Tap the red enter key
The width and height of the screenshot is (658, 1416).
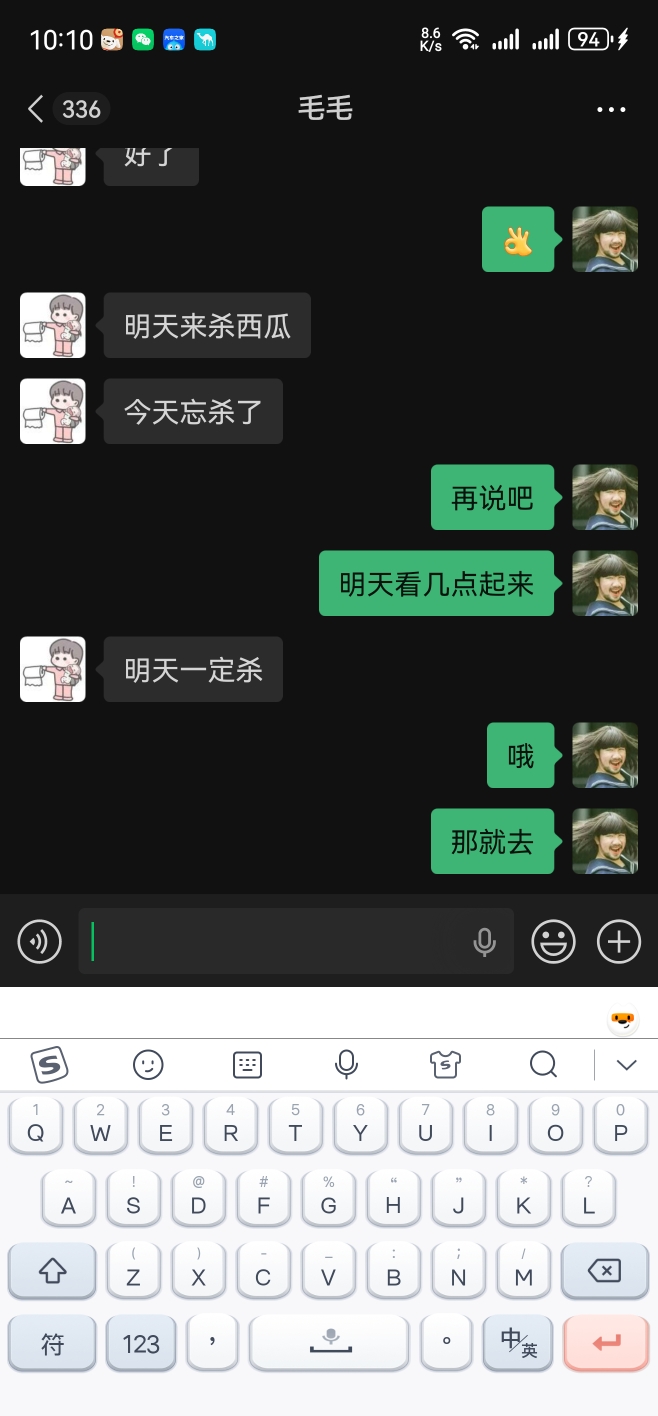[x=606, y=1343]
